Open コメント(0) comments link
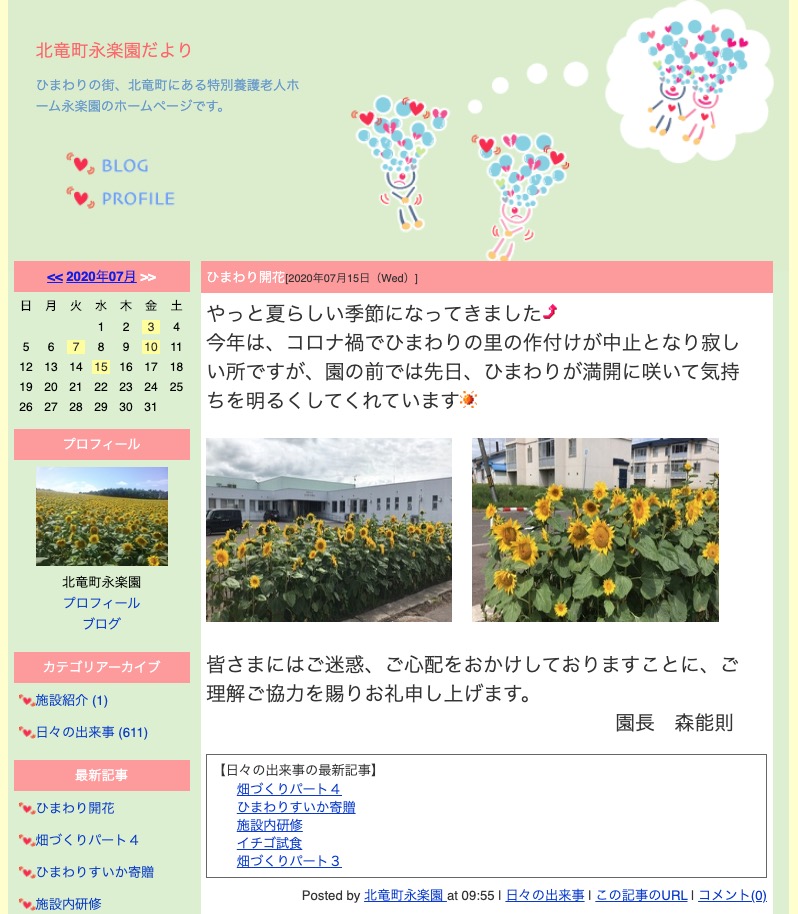 (x=731, y=896)
